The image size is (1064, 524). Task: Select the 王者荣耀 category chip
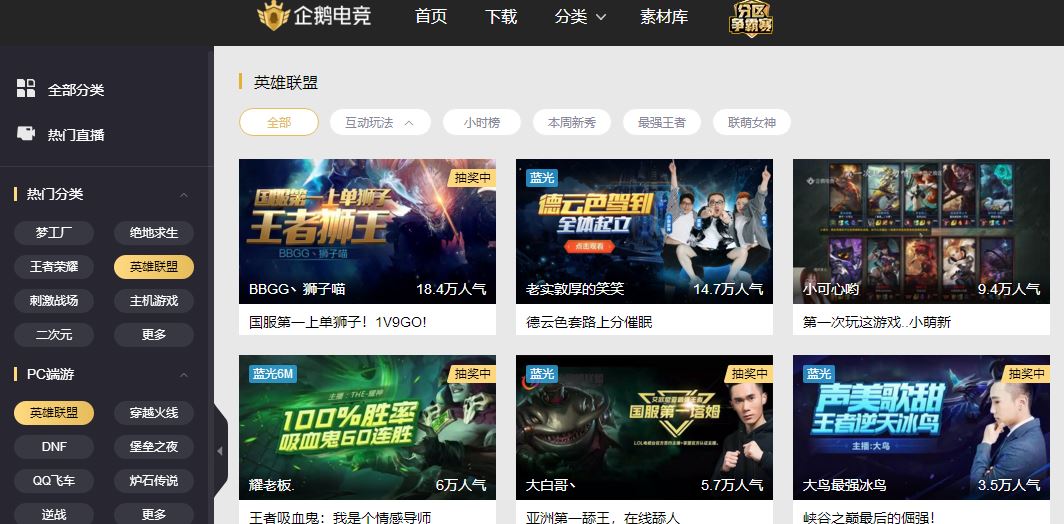(54, 267)
